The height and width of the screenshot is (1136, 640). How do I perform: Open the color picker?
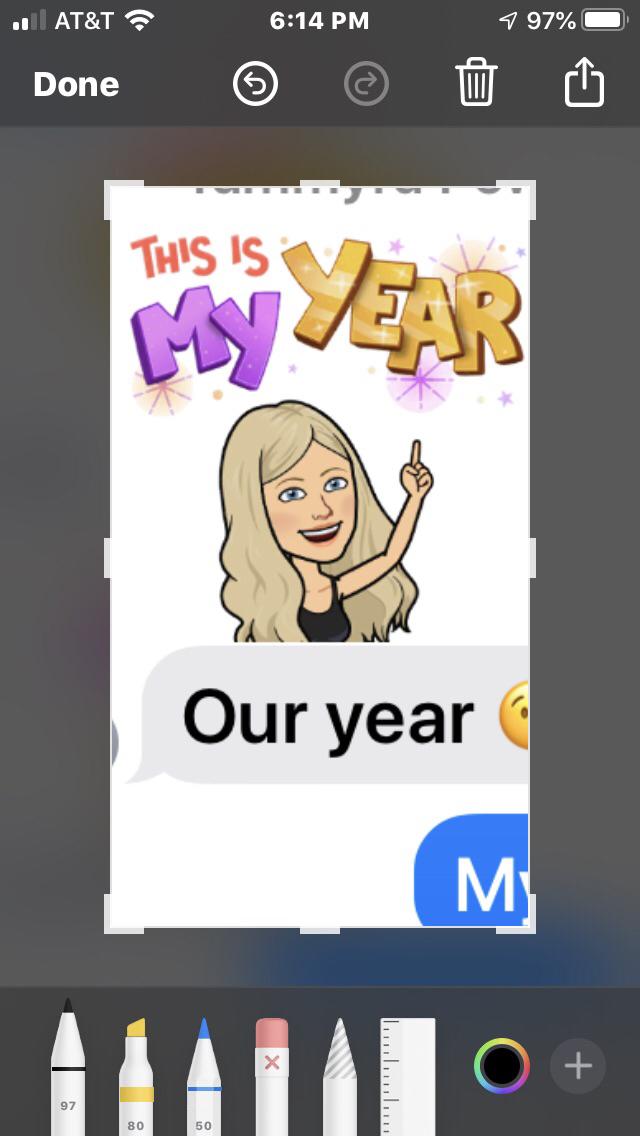[x=501, y=1066]
